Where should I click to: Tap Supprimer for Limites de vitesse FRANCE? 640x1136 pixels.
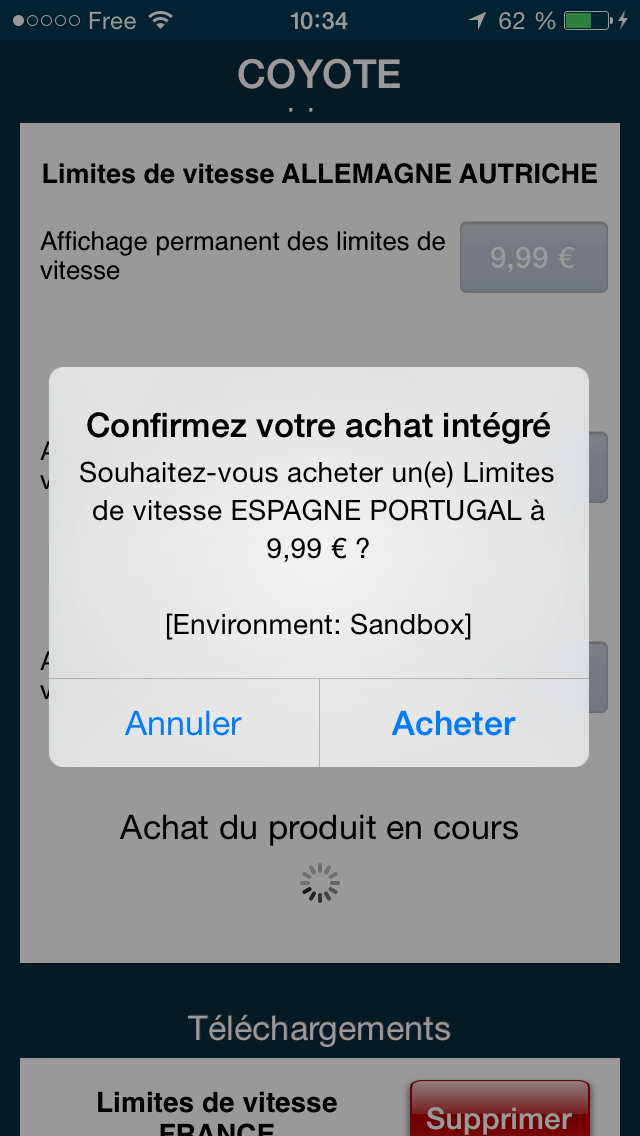click(499, 1112)
